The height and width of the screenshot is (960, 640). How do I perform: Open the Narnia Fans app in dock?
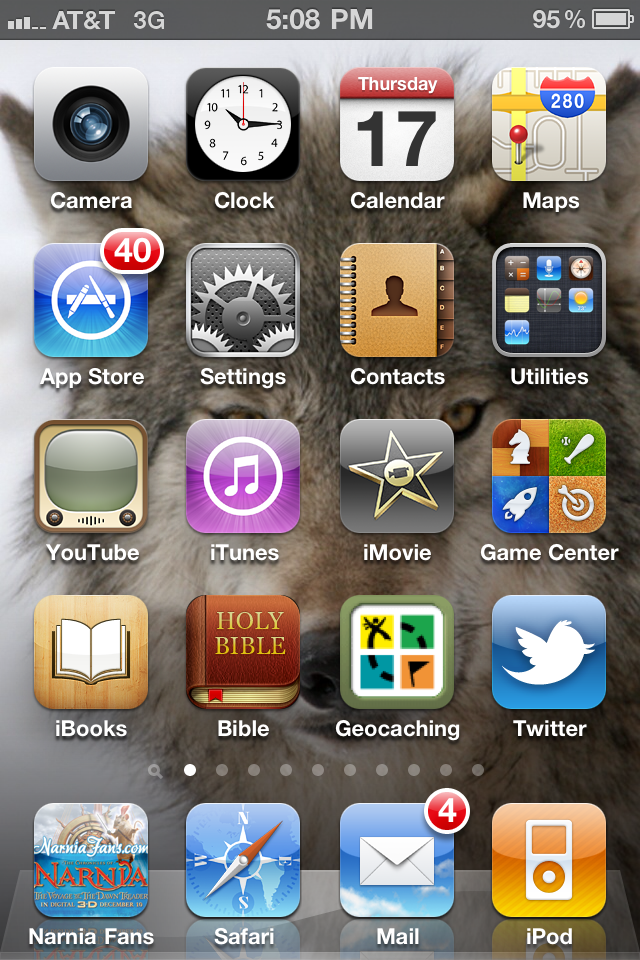coord(91,860)
